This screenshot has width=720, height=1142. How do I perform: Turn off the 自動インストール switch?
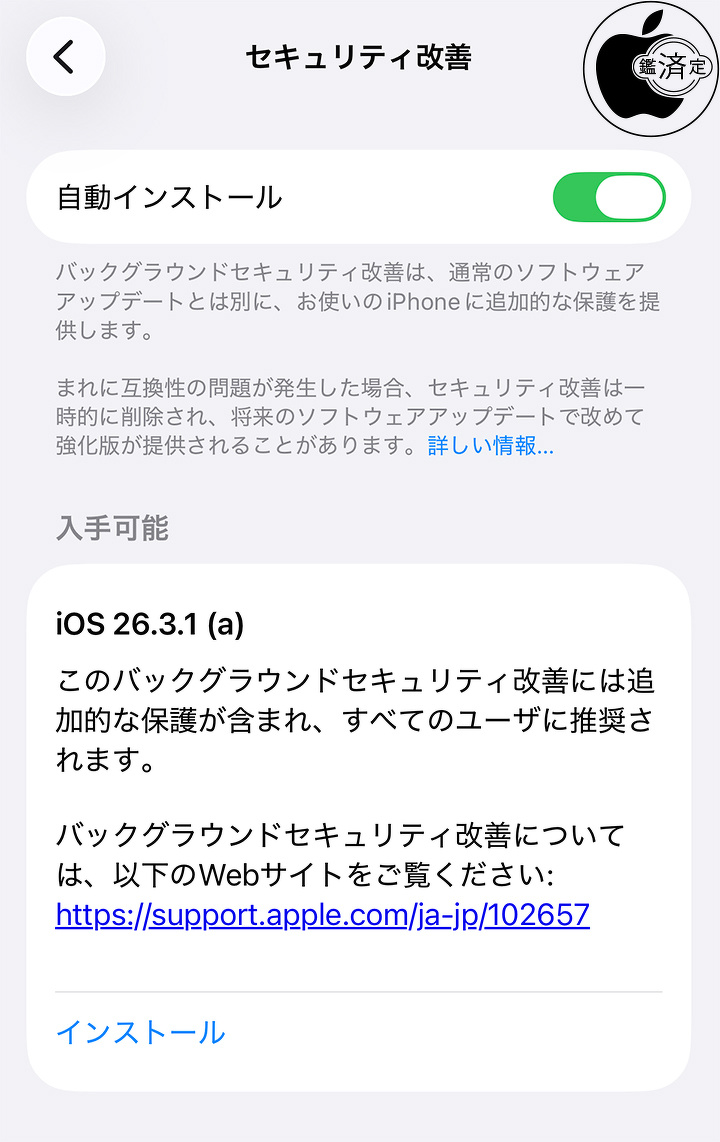608,197
